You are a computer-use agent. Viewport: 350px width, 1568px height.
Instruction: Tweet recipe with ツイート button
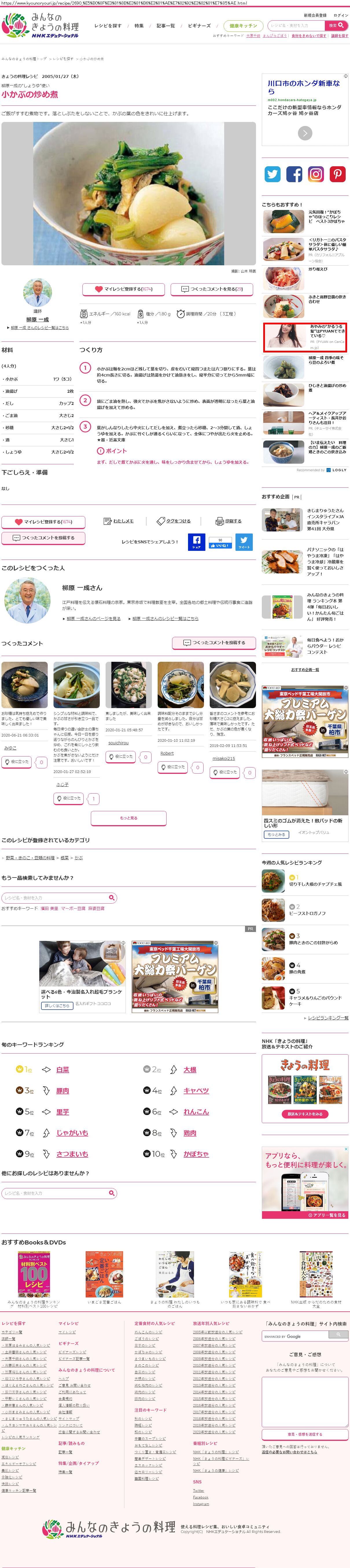pyautogui.click(x=244, y=541)
